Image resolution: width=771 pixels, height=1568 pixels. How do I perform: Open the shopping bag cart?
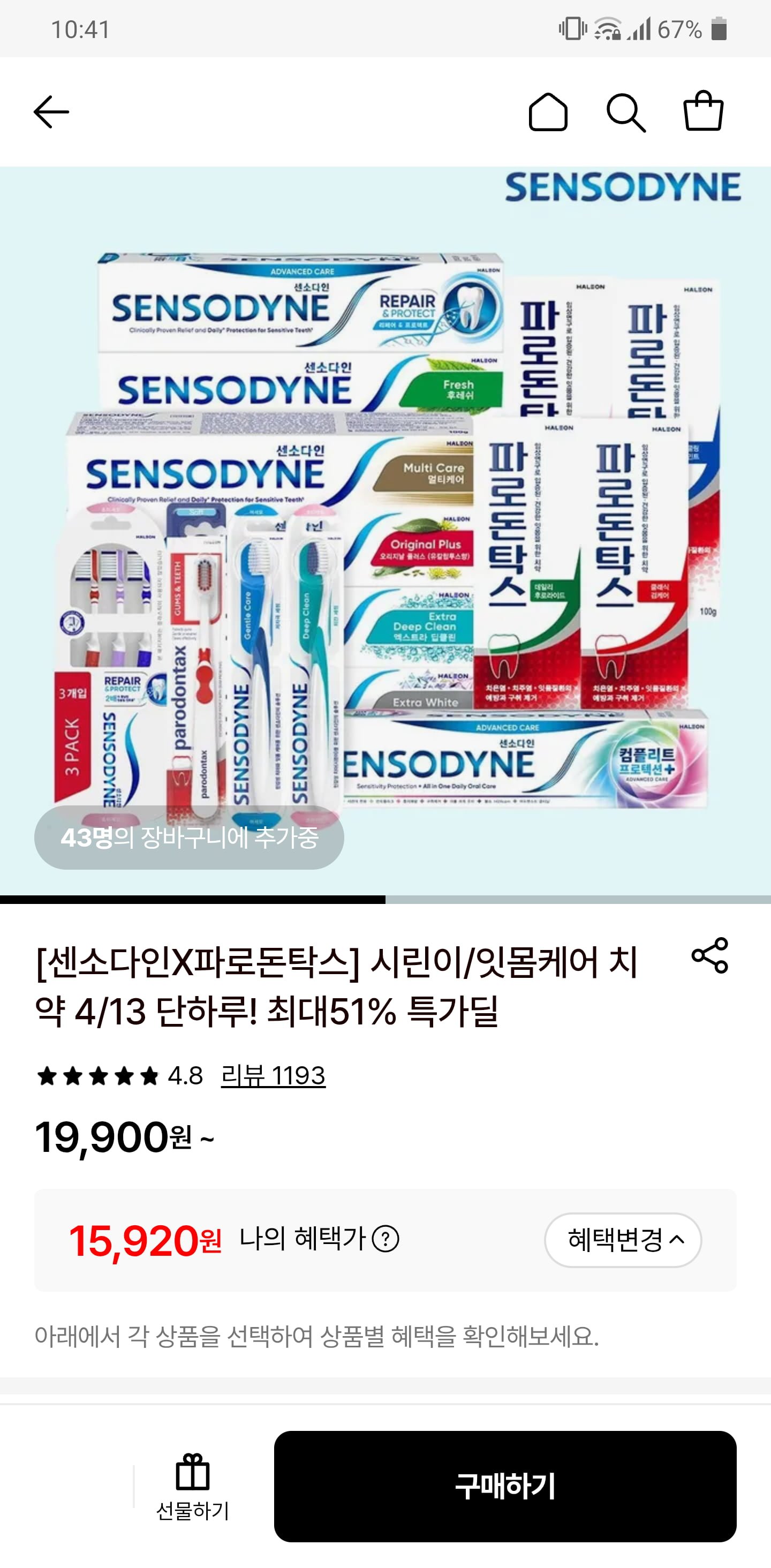pos(703,111)
